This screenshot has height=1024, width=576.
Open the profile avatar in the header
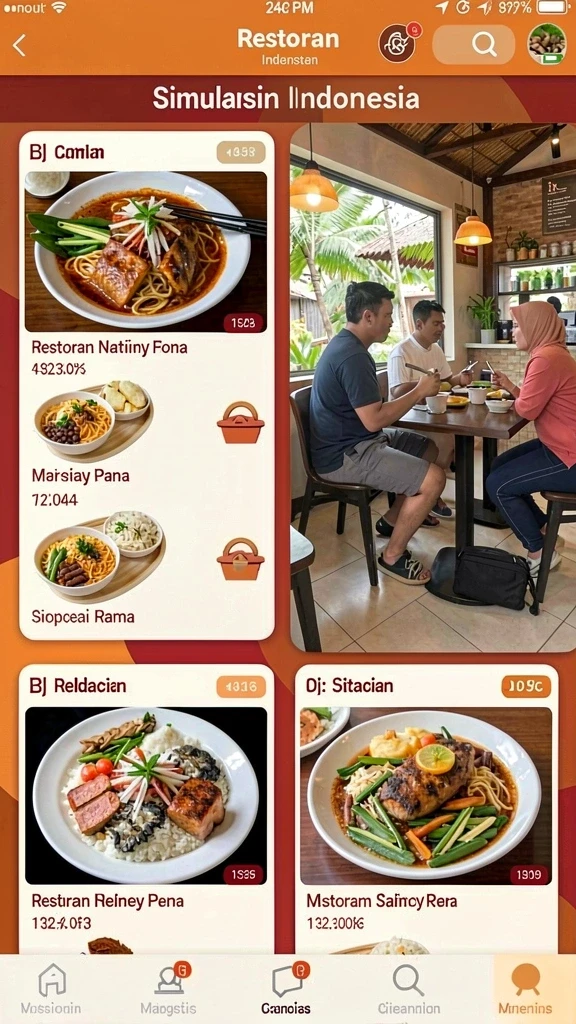pos(547,44)
